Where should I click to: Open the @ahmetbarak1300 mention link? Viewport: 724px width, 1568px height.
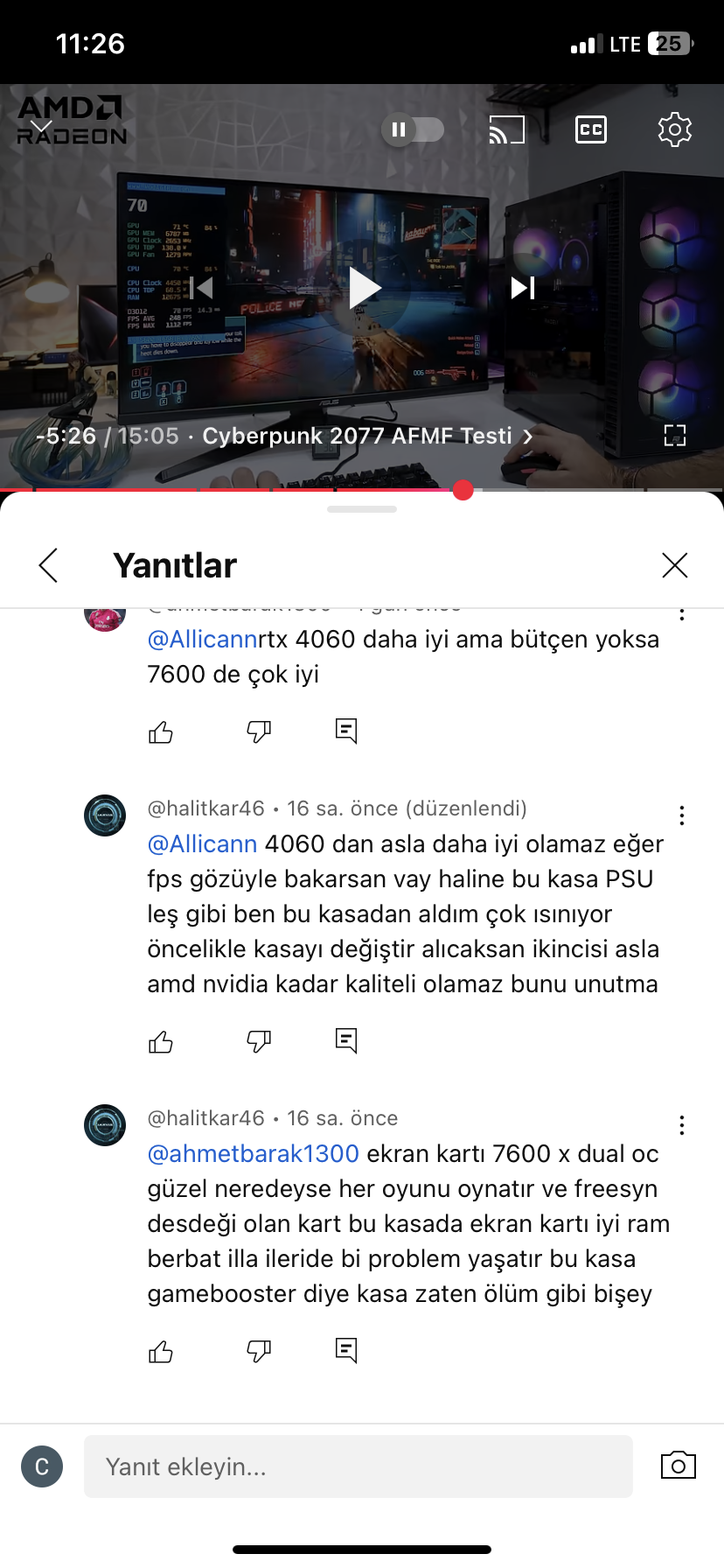[254, 1153]
